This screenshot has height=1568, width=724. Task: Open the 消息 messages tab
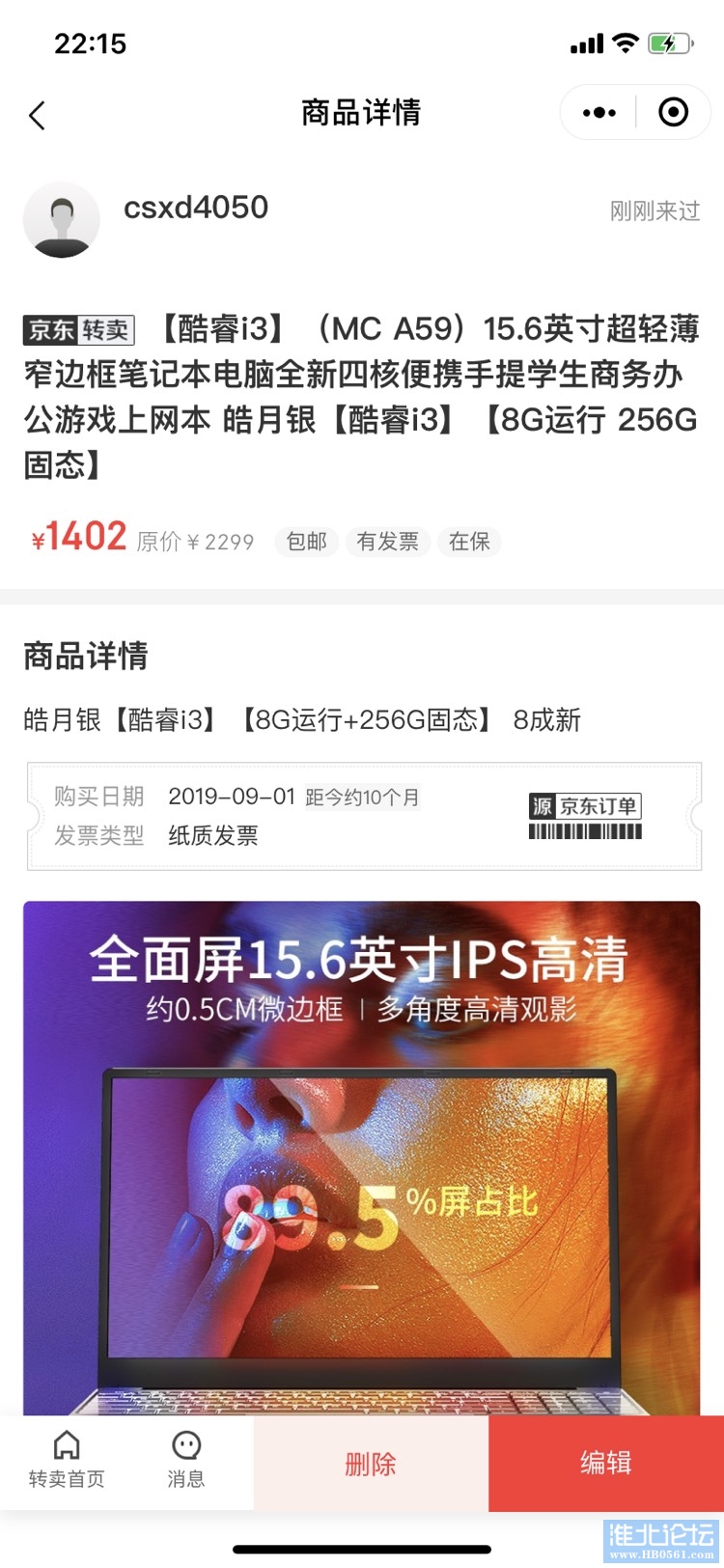[x=186, y=1461]
